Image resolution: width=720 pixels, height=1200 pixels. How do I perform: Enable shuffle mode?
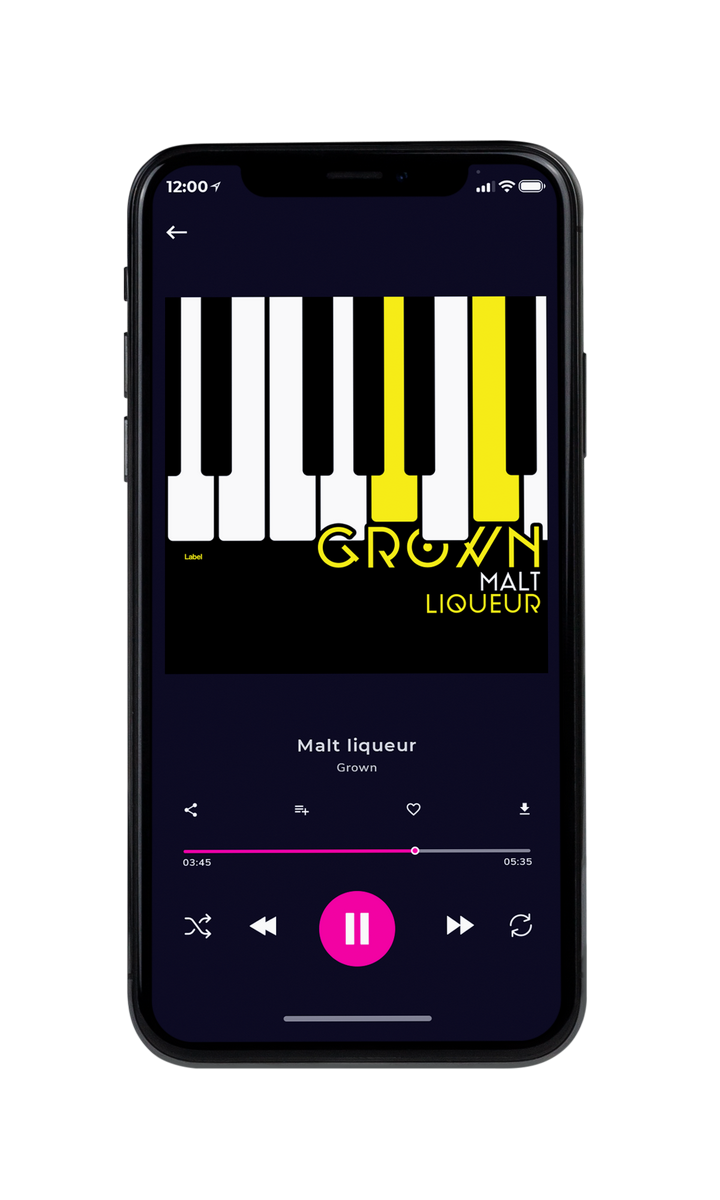pyautogui.click(x=198, y=926)
